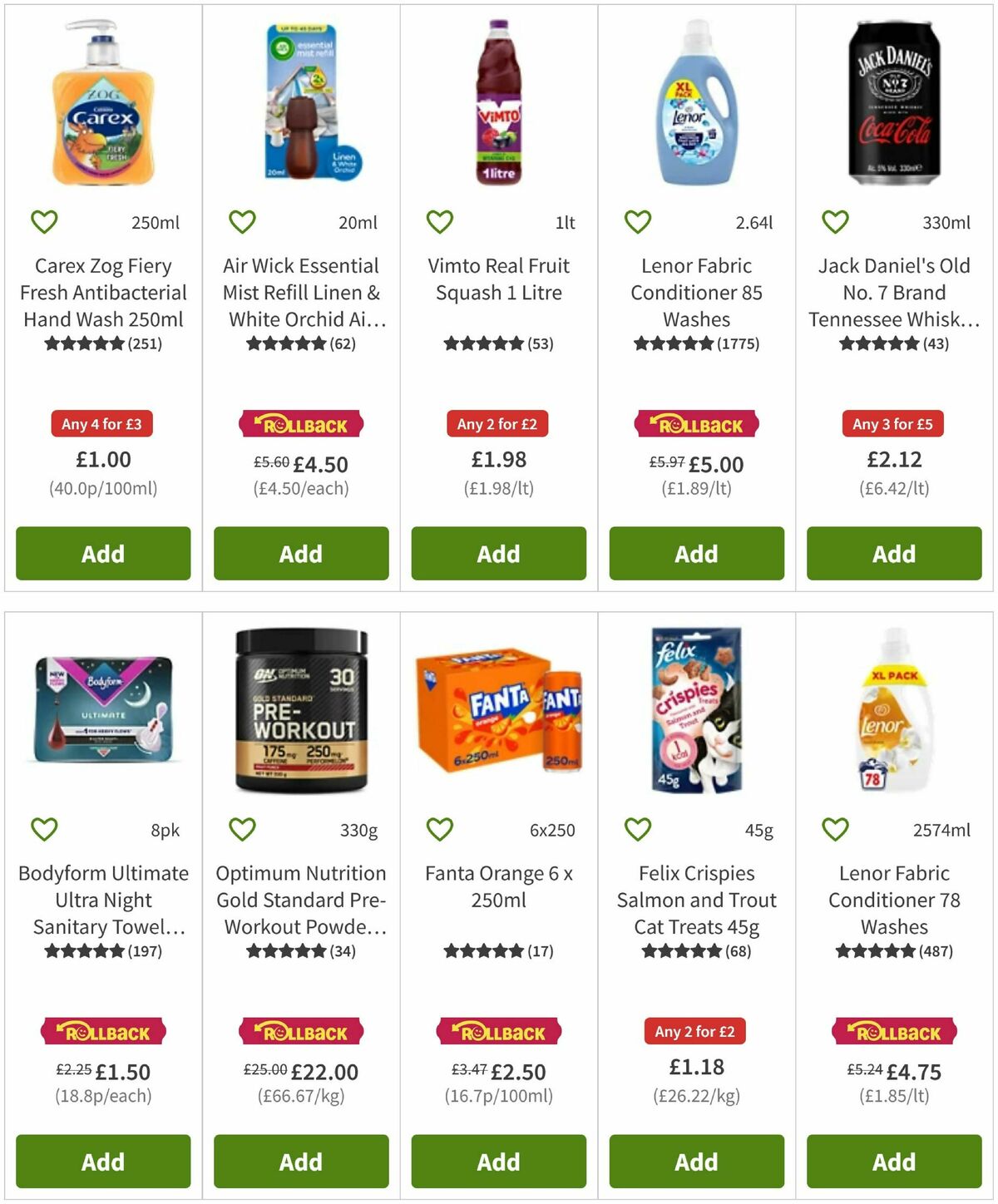
Task: Favorite the Felix Crispies cat treats
Action: (636, 829)
